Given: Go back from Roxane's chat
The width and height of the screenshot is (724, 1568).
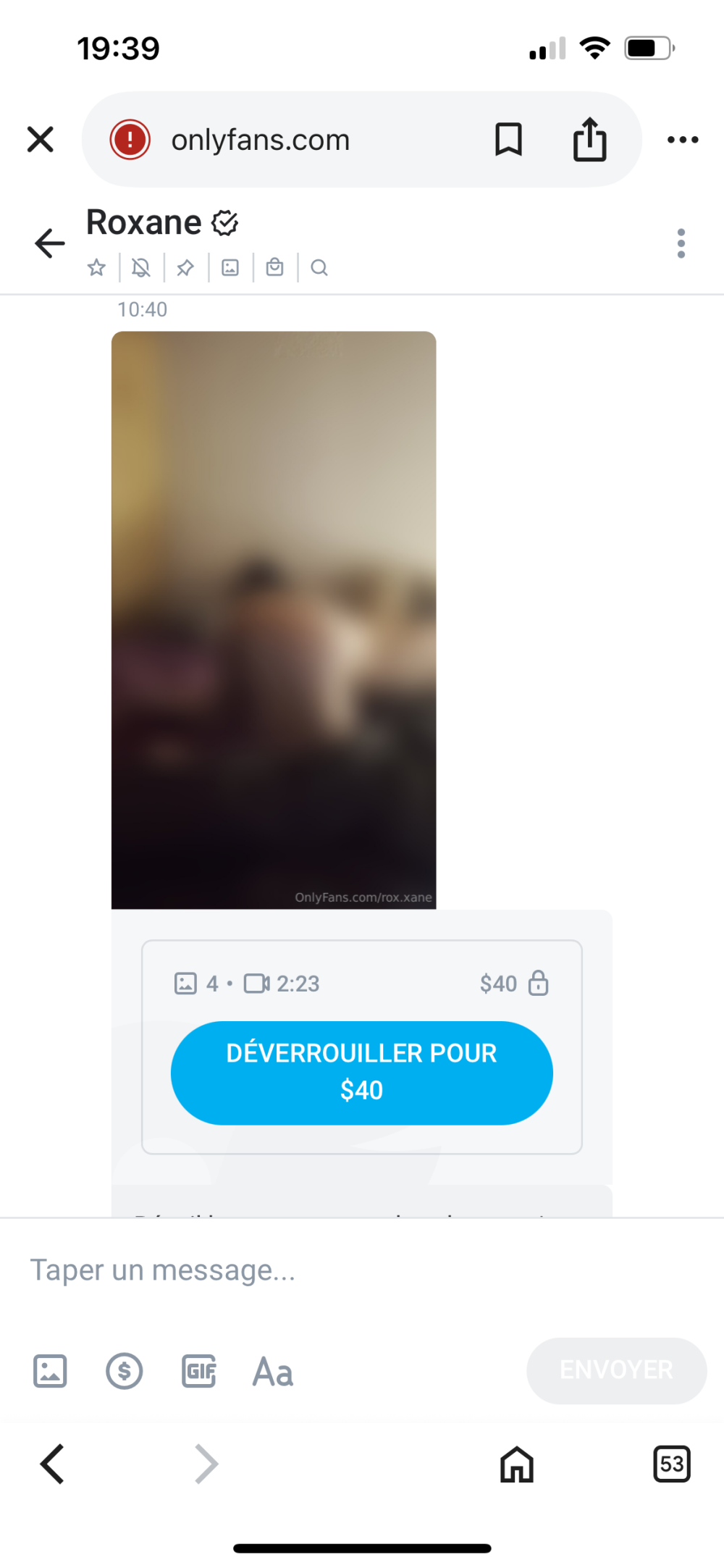Looking at the screenshot, I should click(x=50, y=243).
